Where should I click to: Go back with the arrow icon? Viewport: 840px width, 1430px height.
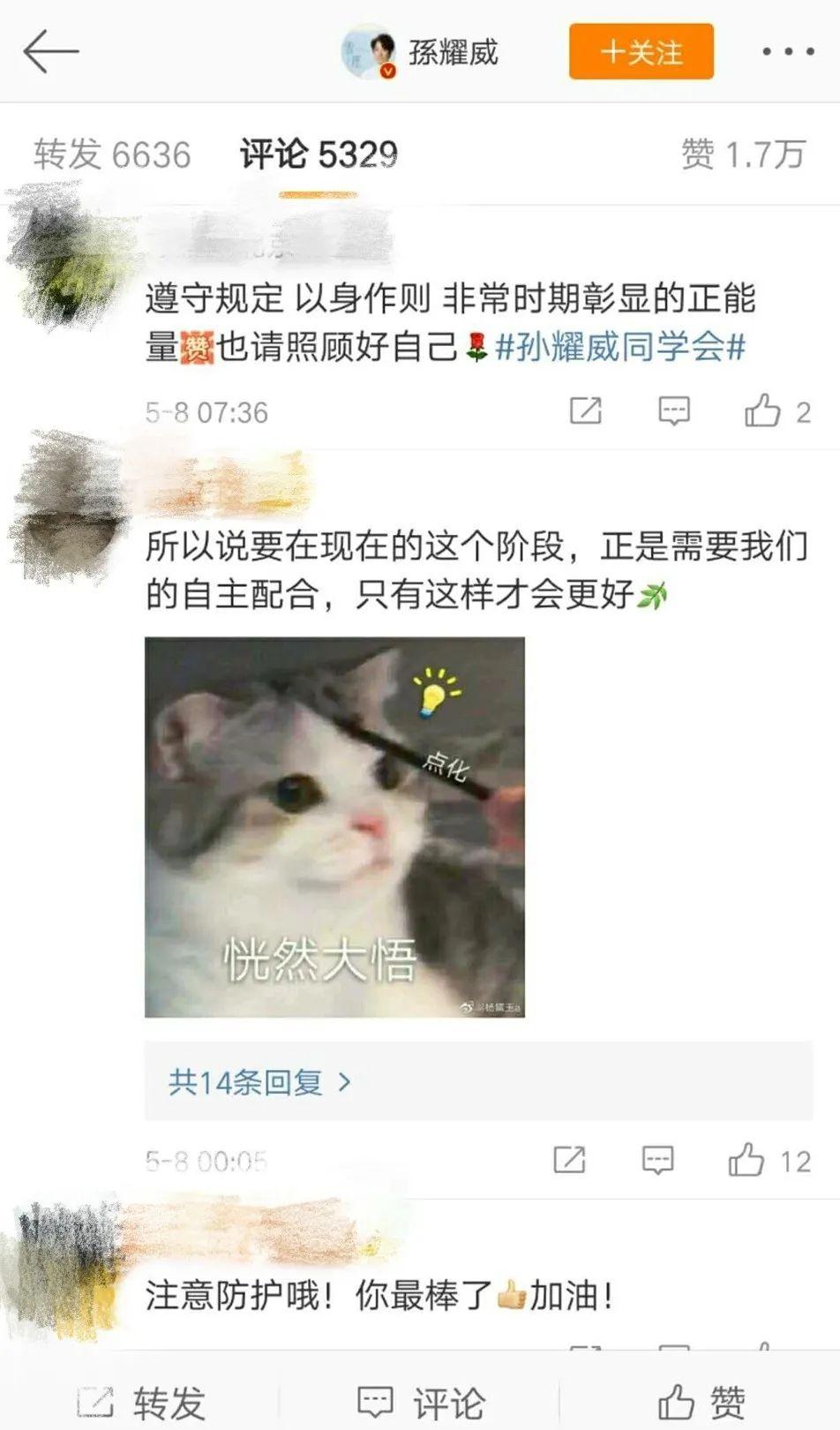50,51
